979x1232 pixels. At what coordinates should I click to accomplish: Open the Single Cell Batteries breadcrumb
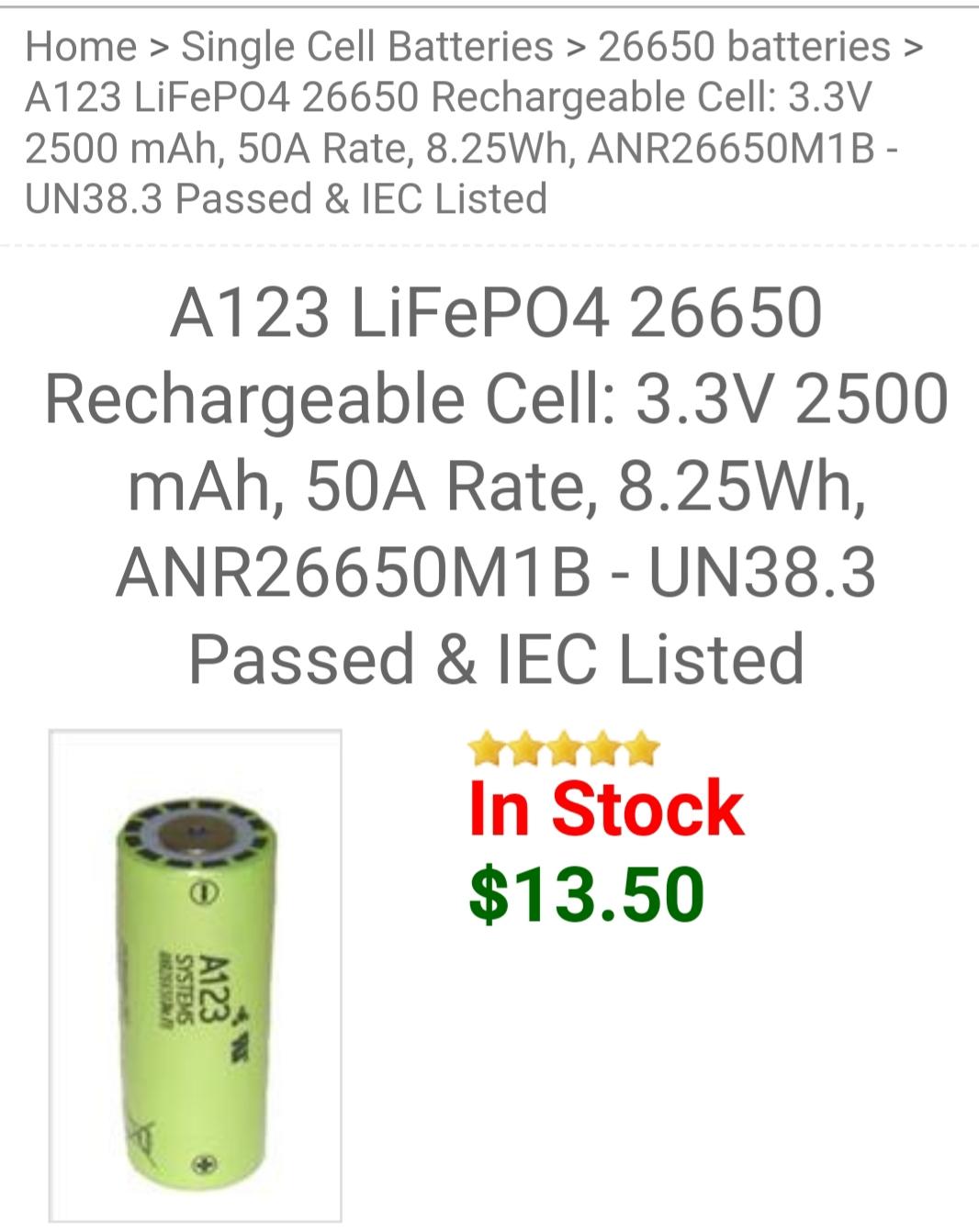(367, 46)
